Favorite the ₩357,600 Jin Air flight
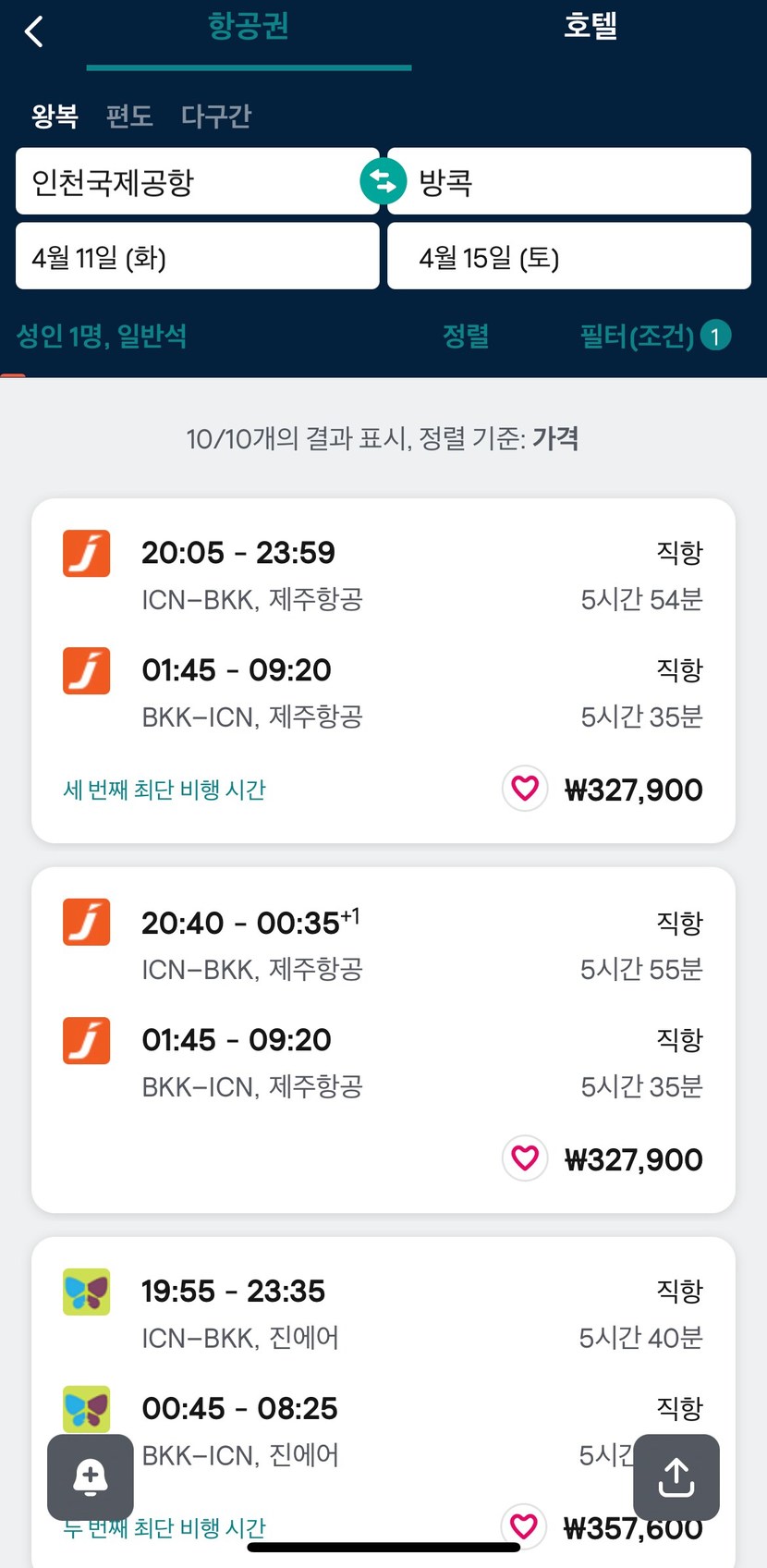This screenshot has height=1568, width=767. (x=524, y=1526)
